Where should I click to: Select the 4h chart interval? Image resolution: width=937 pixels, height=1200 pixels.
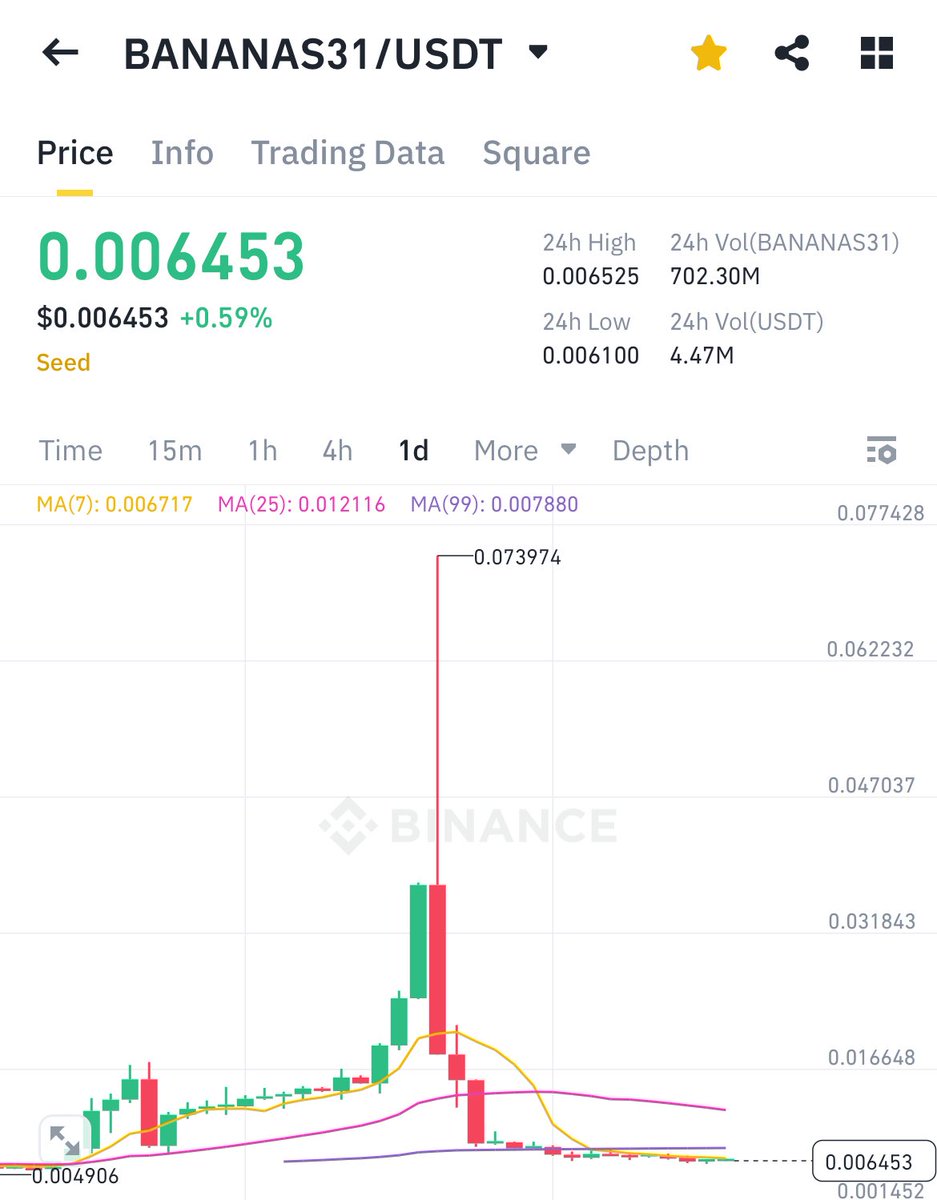click(337, 451)
